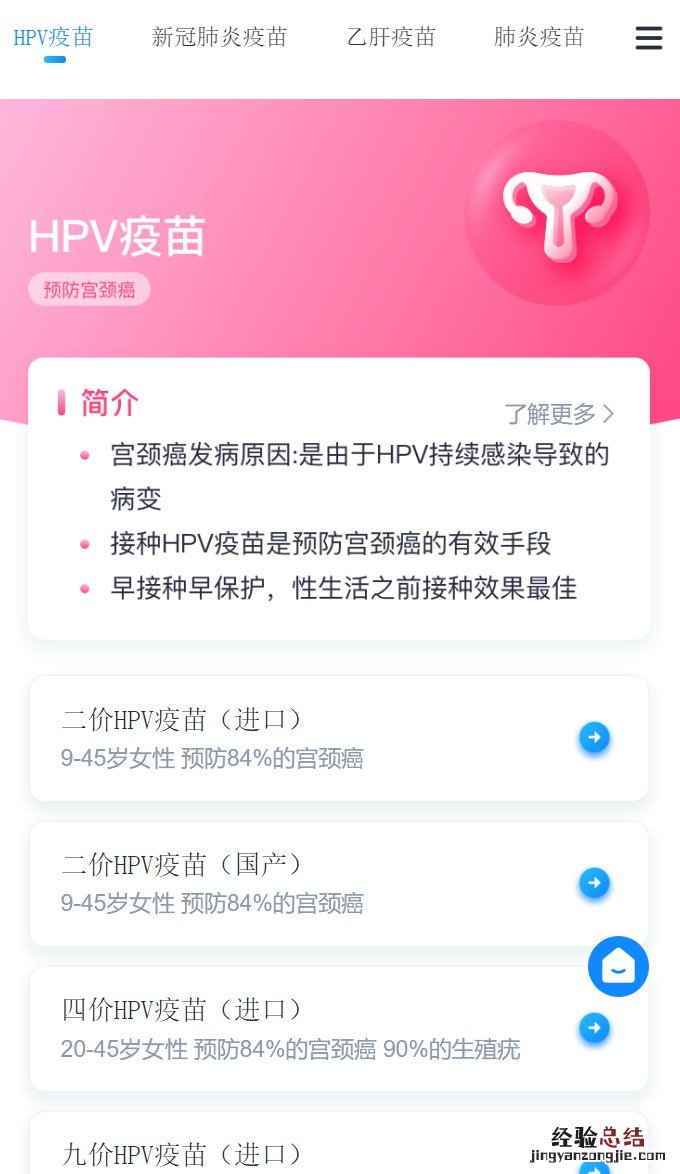Select the 乙肝疫苗 tab
Image resolution: width=680 pixels, height=1174 pixels.
pyautogui.click(x=391, y=38)
